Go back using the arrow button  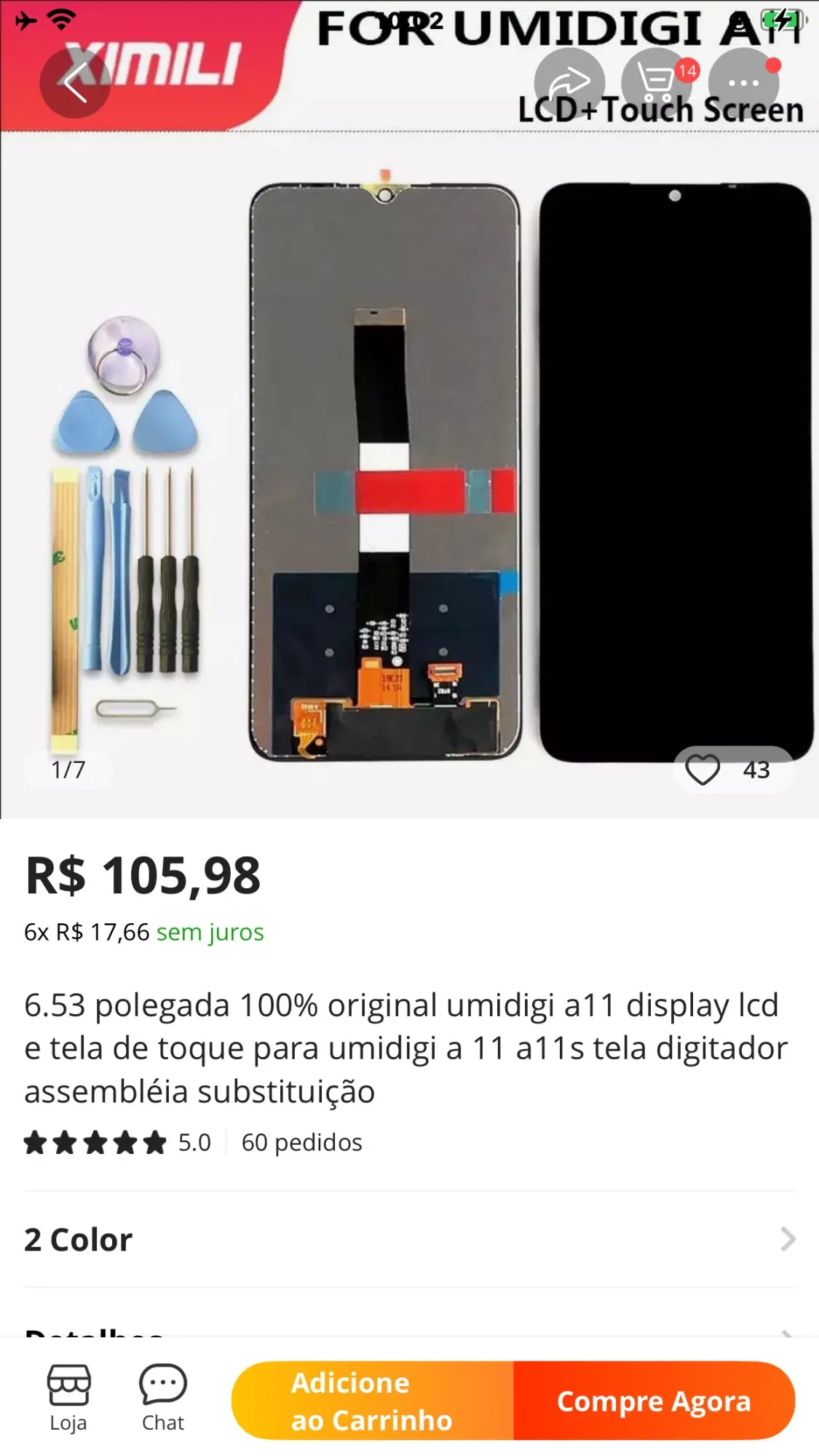[75, 83]
